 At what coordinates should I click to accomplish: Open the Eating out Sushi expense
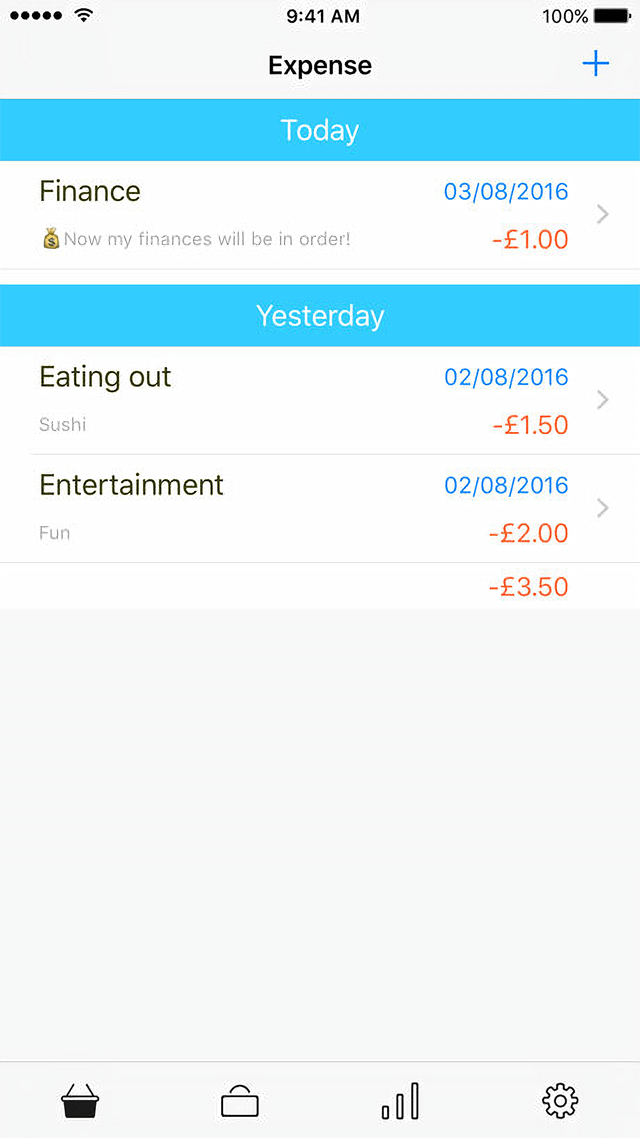click(x=320, y=401)
